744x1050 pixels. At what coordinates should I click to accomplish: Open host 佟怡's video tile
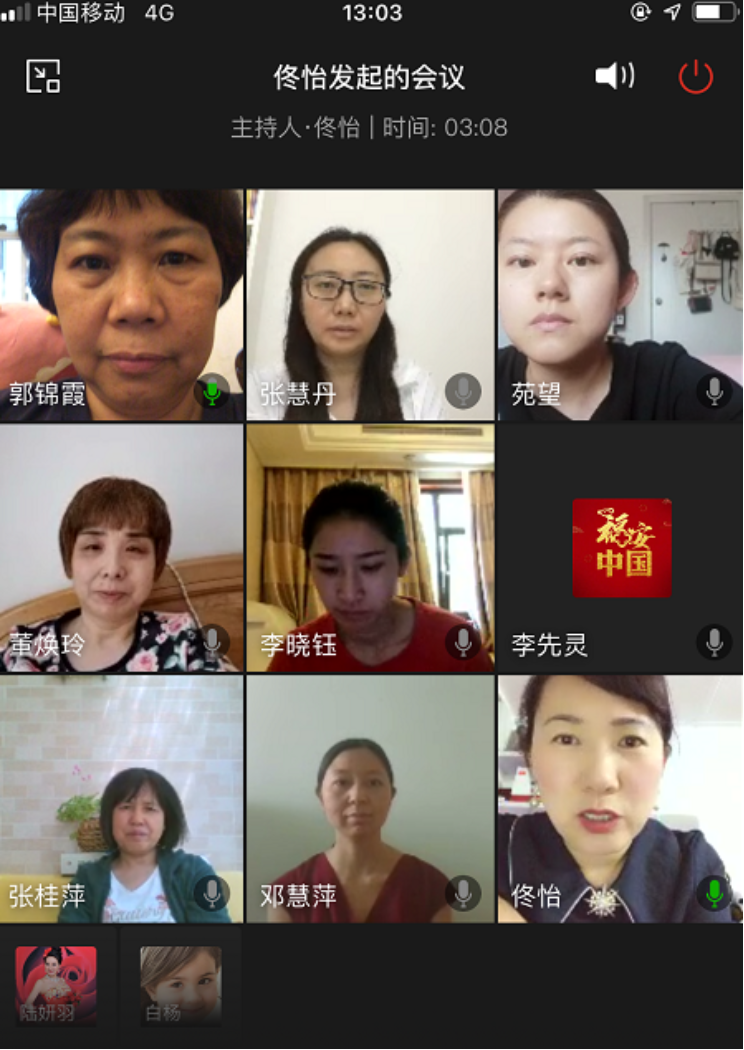[x=620, y=798]
